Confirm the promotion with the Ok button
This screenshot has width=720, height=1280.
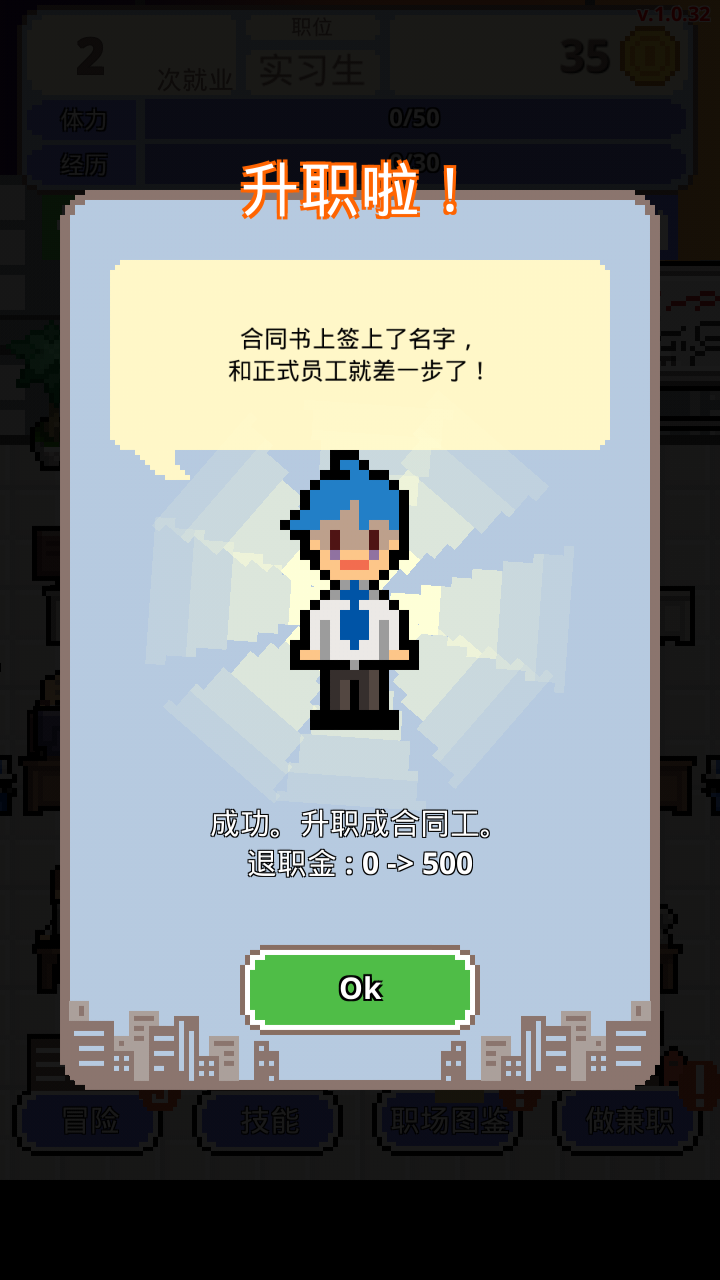[x=360, y=989]
